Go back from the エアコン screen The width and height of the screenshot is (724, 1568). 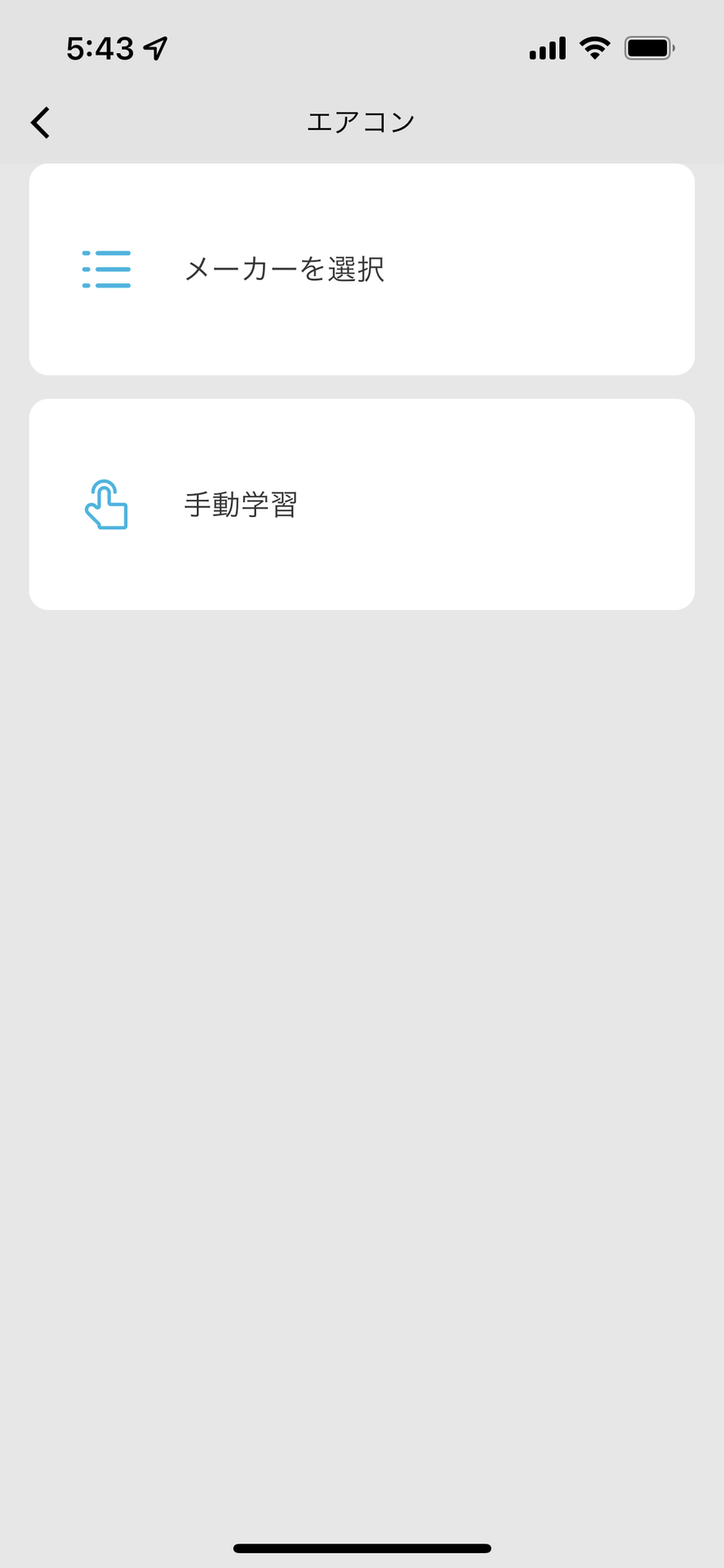pos(41,122)
